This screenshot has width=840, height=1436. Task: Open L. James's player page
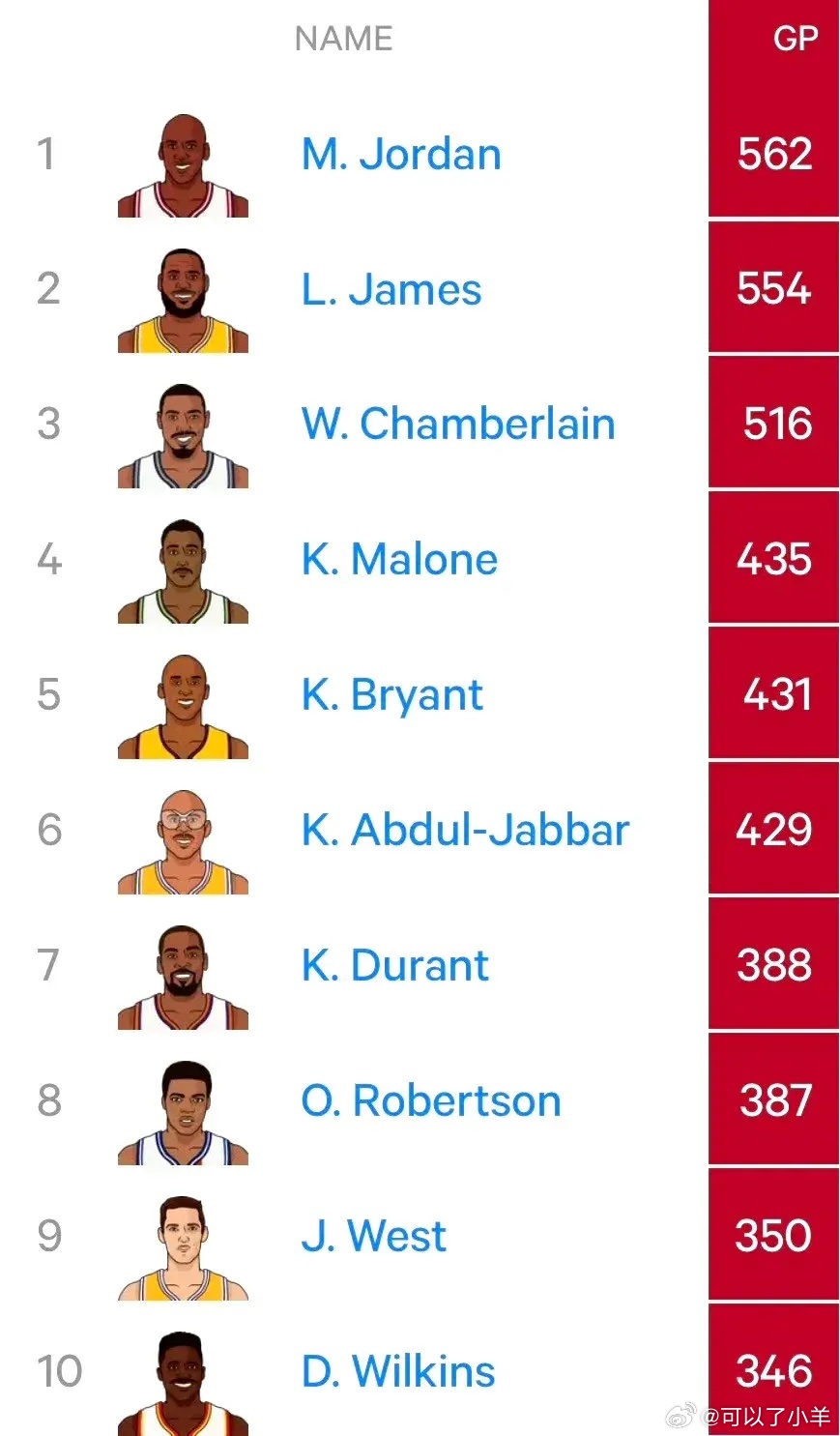(391, 289)
